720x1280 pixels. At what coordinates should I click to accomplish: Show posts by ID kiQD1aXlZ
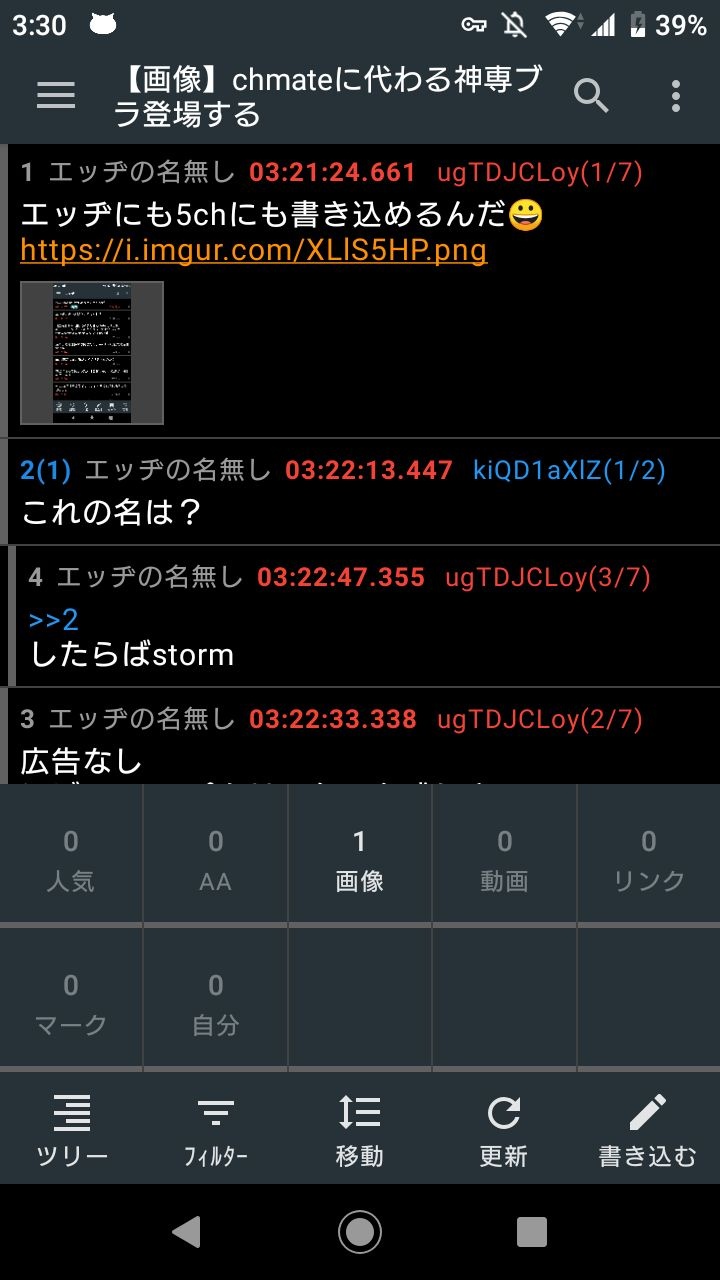568,470
